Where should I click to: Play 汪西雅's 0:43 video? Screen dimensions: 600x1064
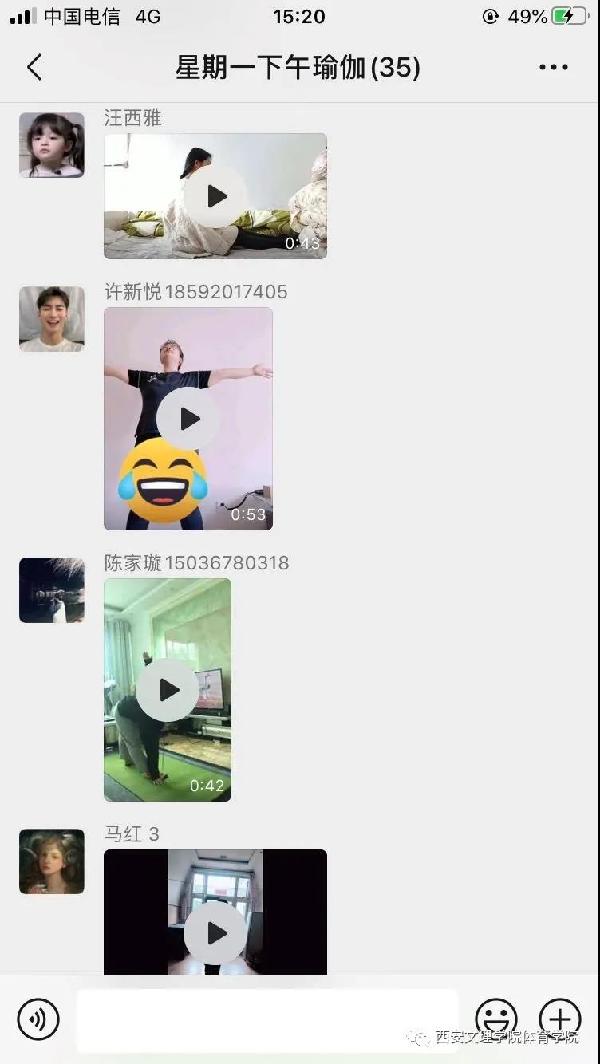[216, 196]
